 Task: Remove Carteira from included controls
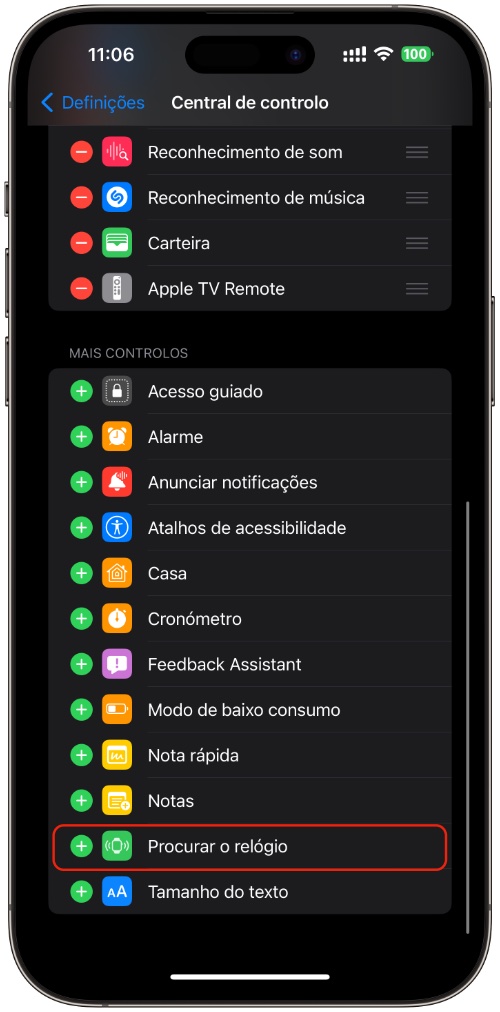click(81, 243)
